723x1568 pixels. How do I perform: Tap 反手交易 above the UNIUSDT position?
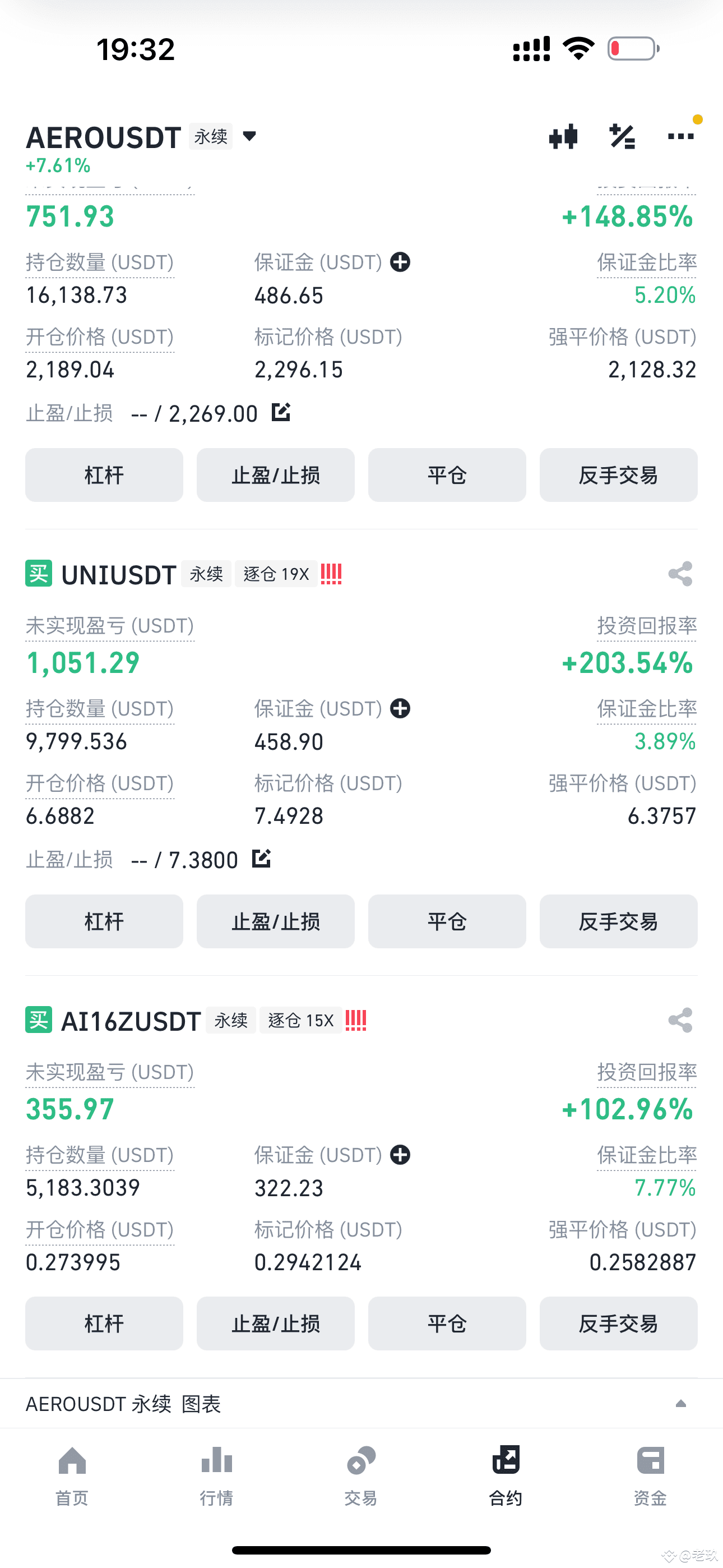[x=618, y=475]
